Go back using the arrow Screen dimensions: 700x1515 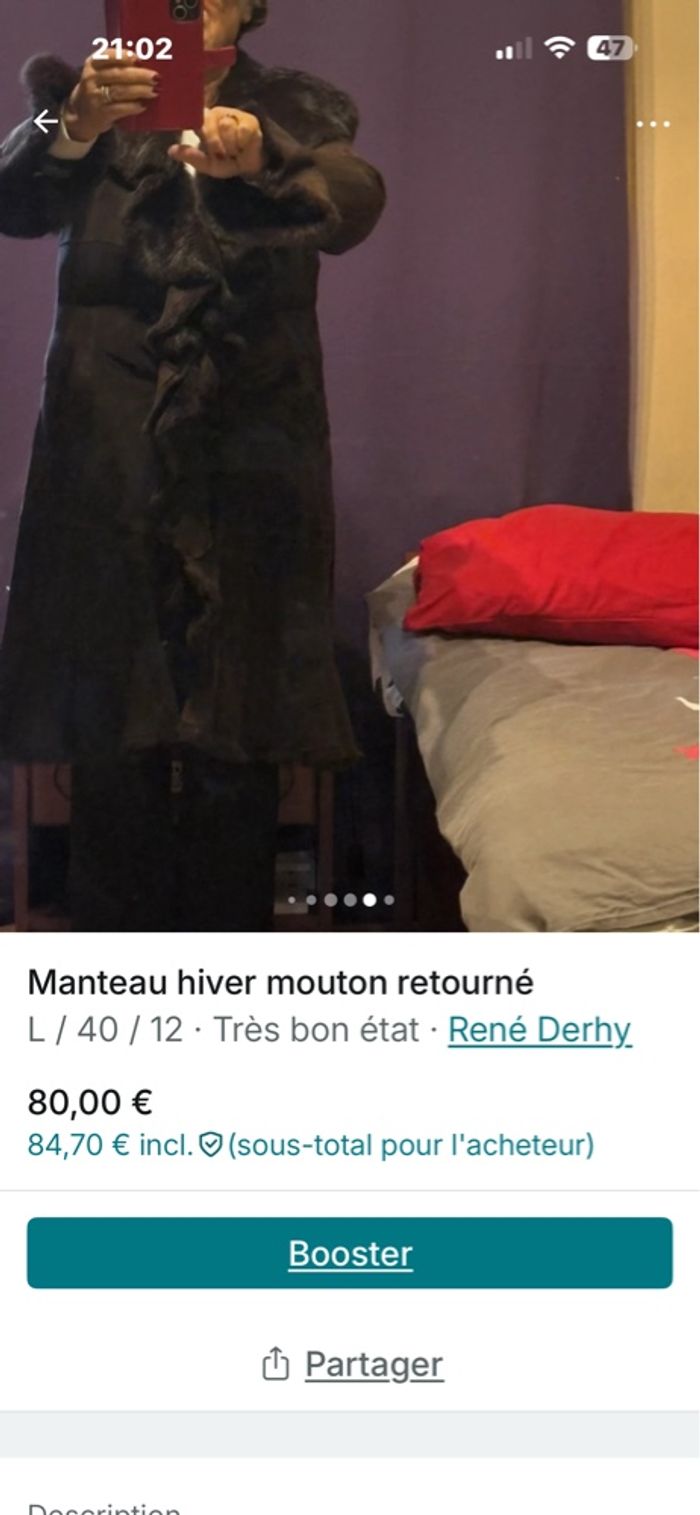coord(46,122)
